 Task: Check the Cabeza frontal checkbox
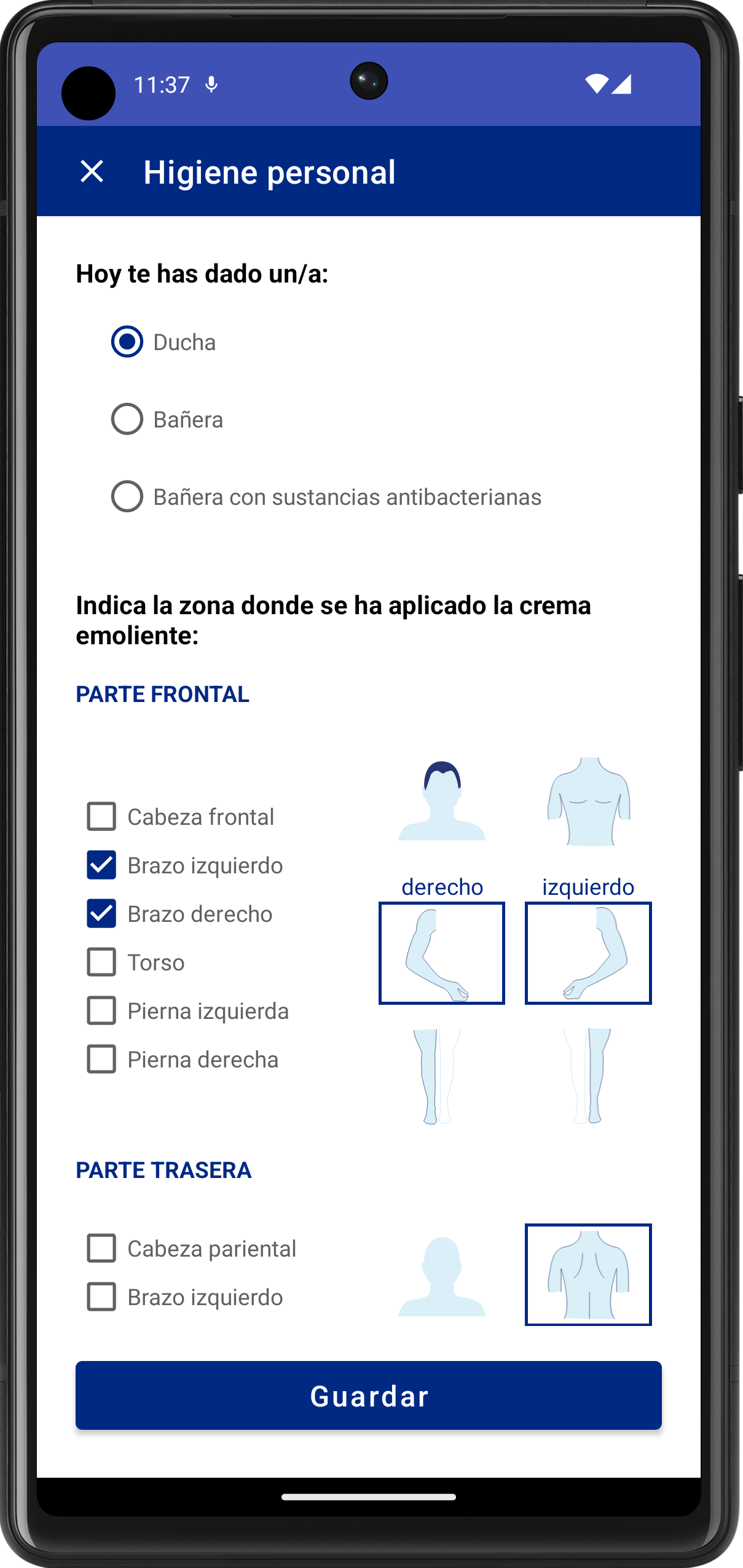coord(101,817)
